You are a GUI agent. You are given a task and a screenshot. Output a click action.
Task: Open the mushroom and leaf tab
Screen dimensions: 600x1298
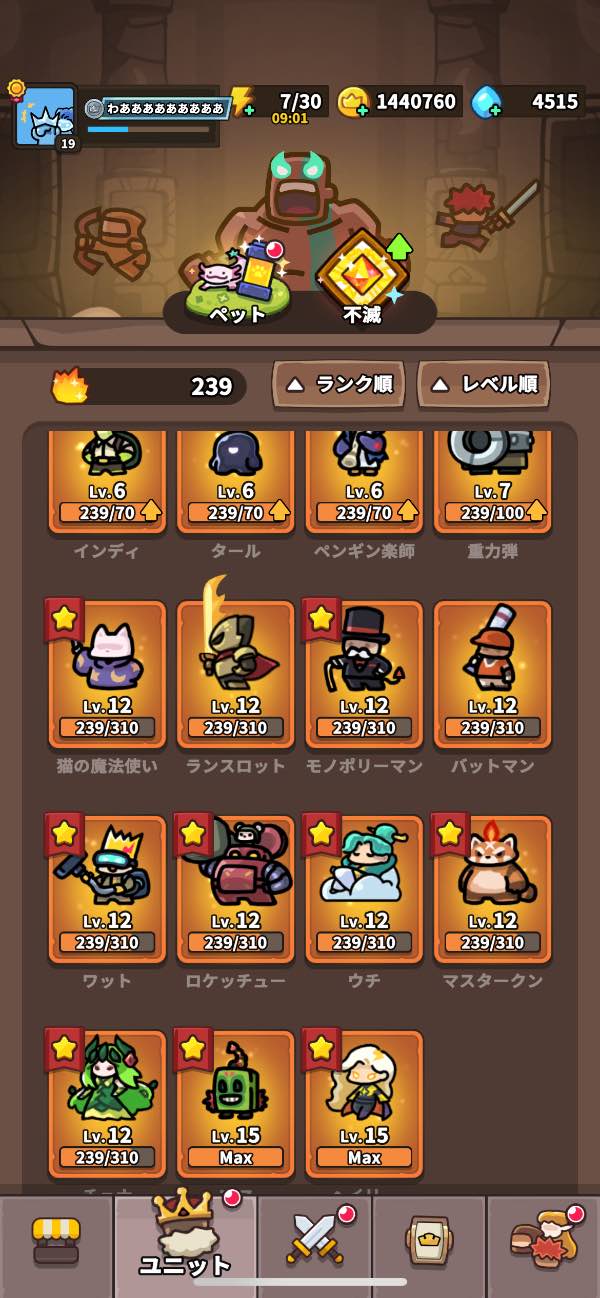[x=543, y=1243]
